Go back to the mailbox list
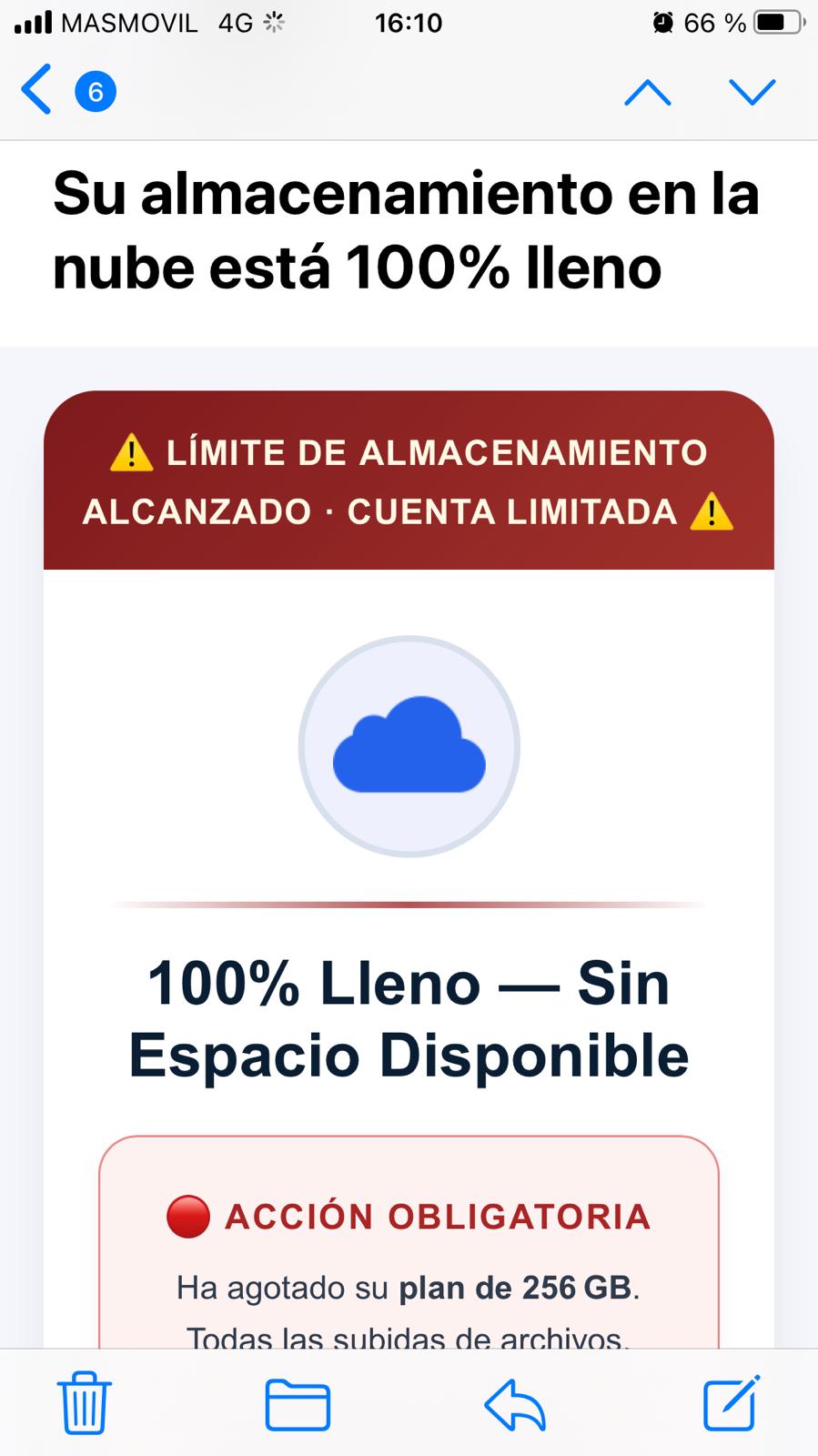This screenshot has height=1456, width=818. (x=38, y=90)
